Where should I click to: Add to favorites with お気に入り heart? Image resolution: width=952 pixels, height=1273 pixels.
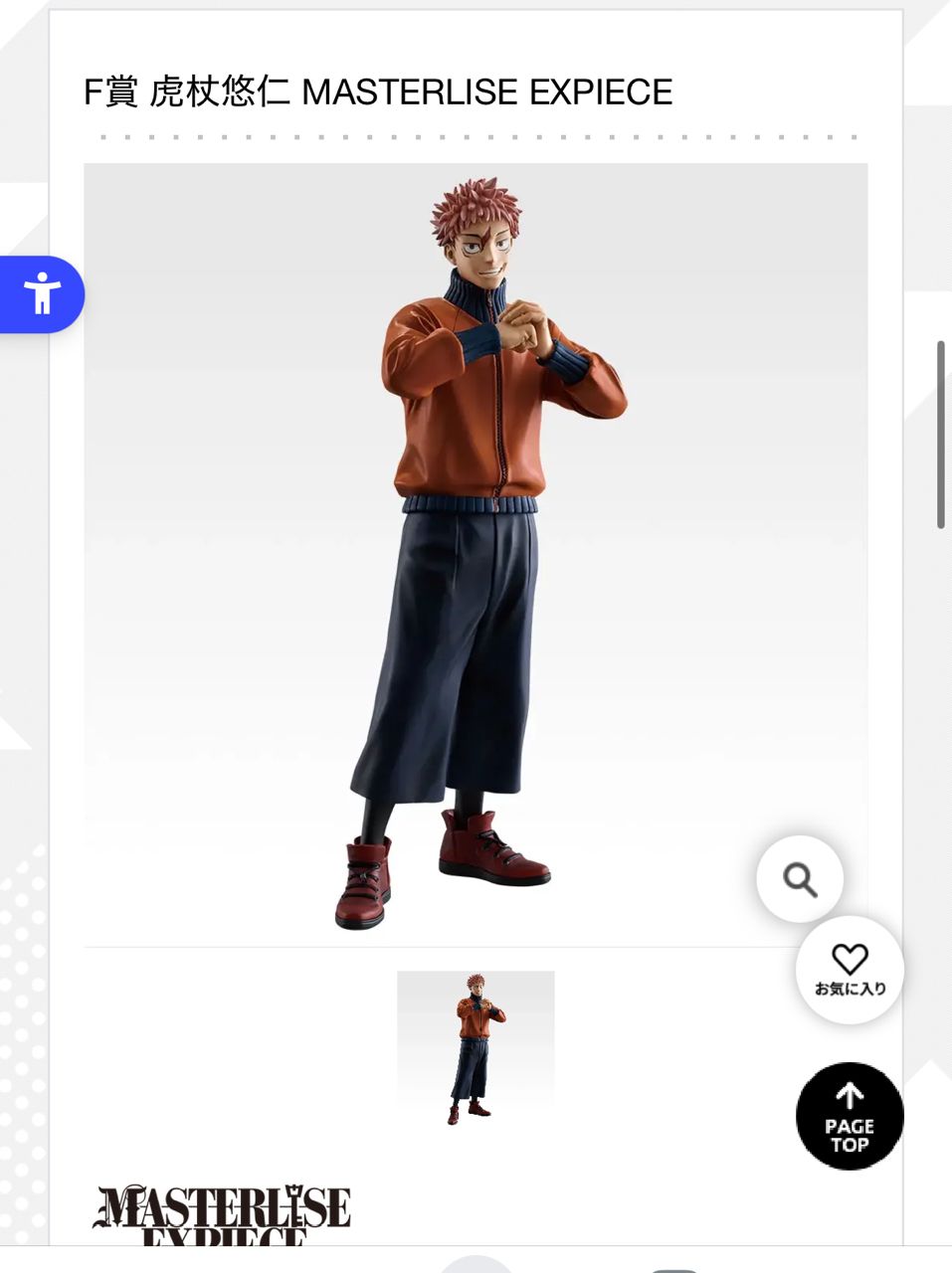click(850, 970)
